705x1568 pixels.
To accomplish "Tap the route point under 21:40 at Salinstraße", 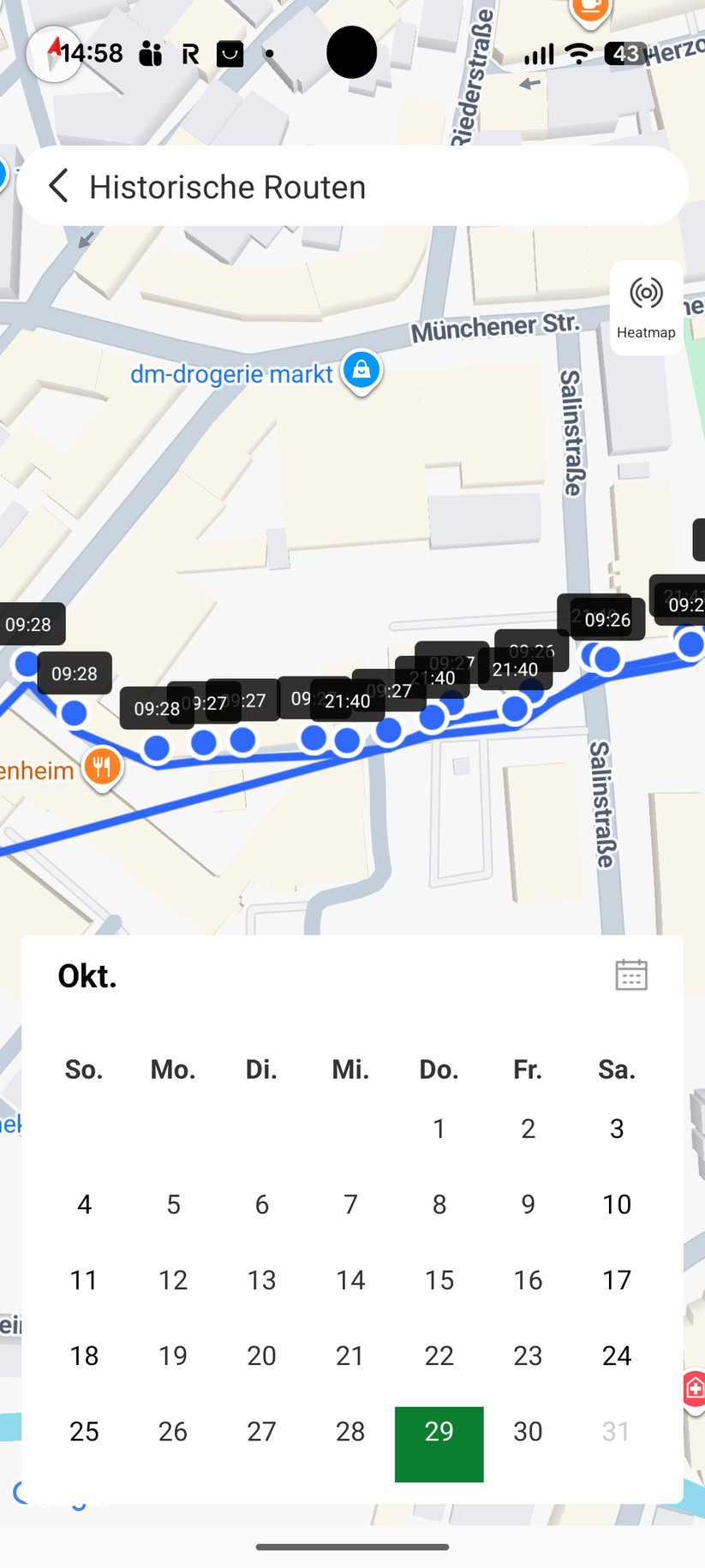I will coord(515,709).
